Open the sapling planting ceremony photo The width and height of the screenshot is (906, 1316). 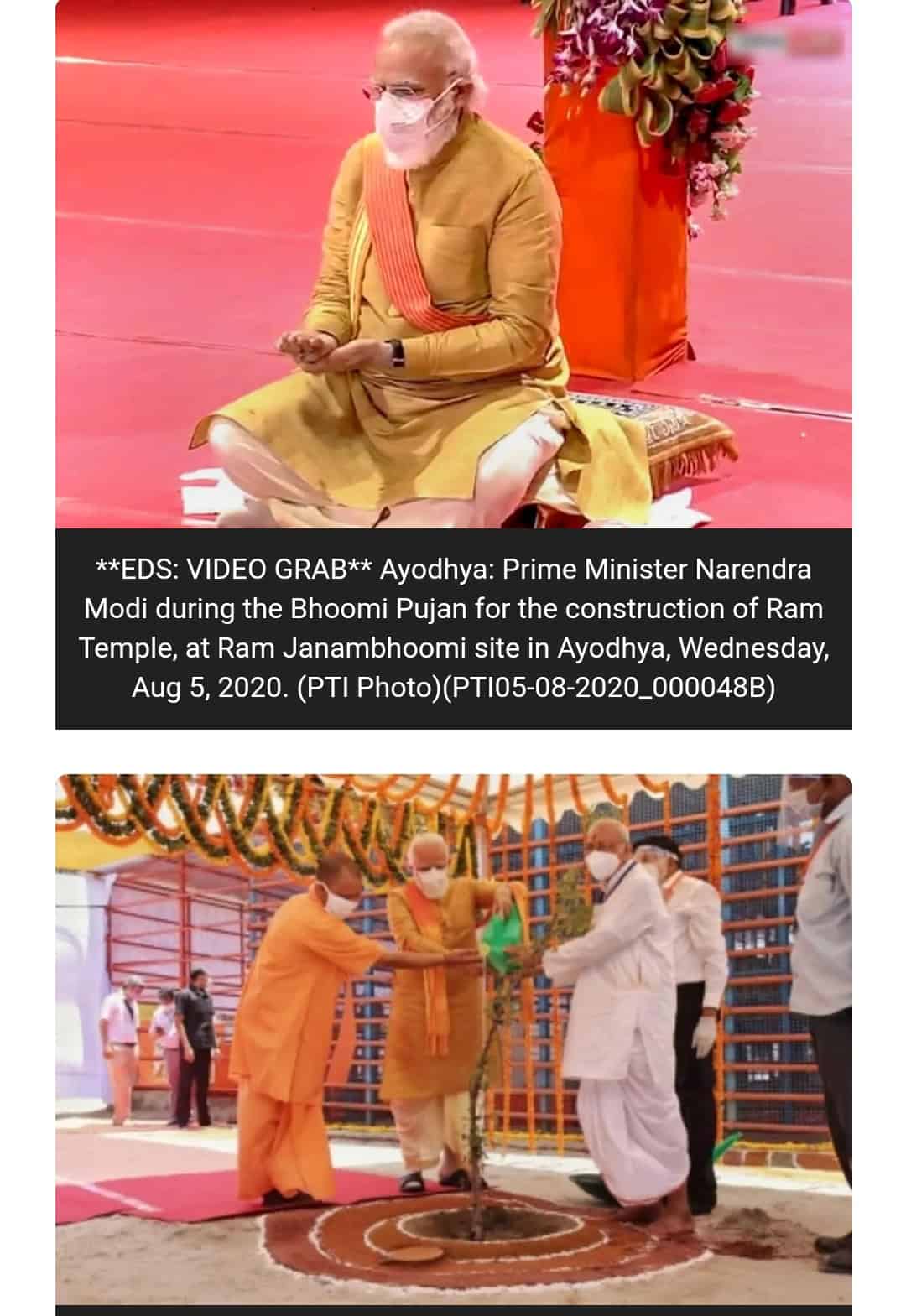(453, 1038)
